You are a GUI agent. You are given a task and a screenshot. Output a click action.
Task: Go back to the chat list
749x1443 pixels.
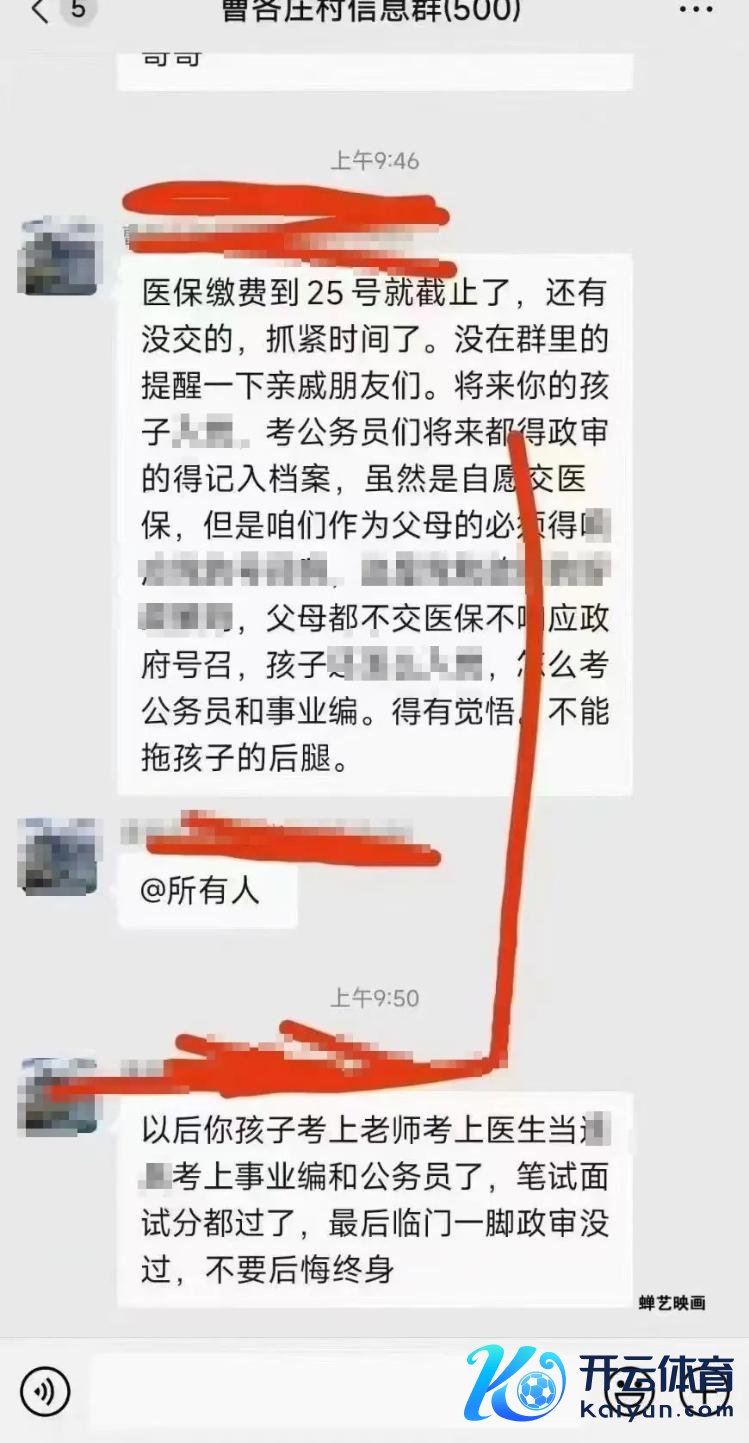[x=40, y=12]
